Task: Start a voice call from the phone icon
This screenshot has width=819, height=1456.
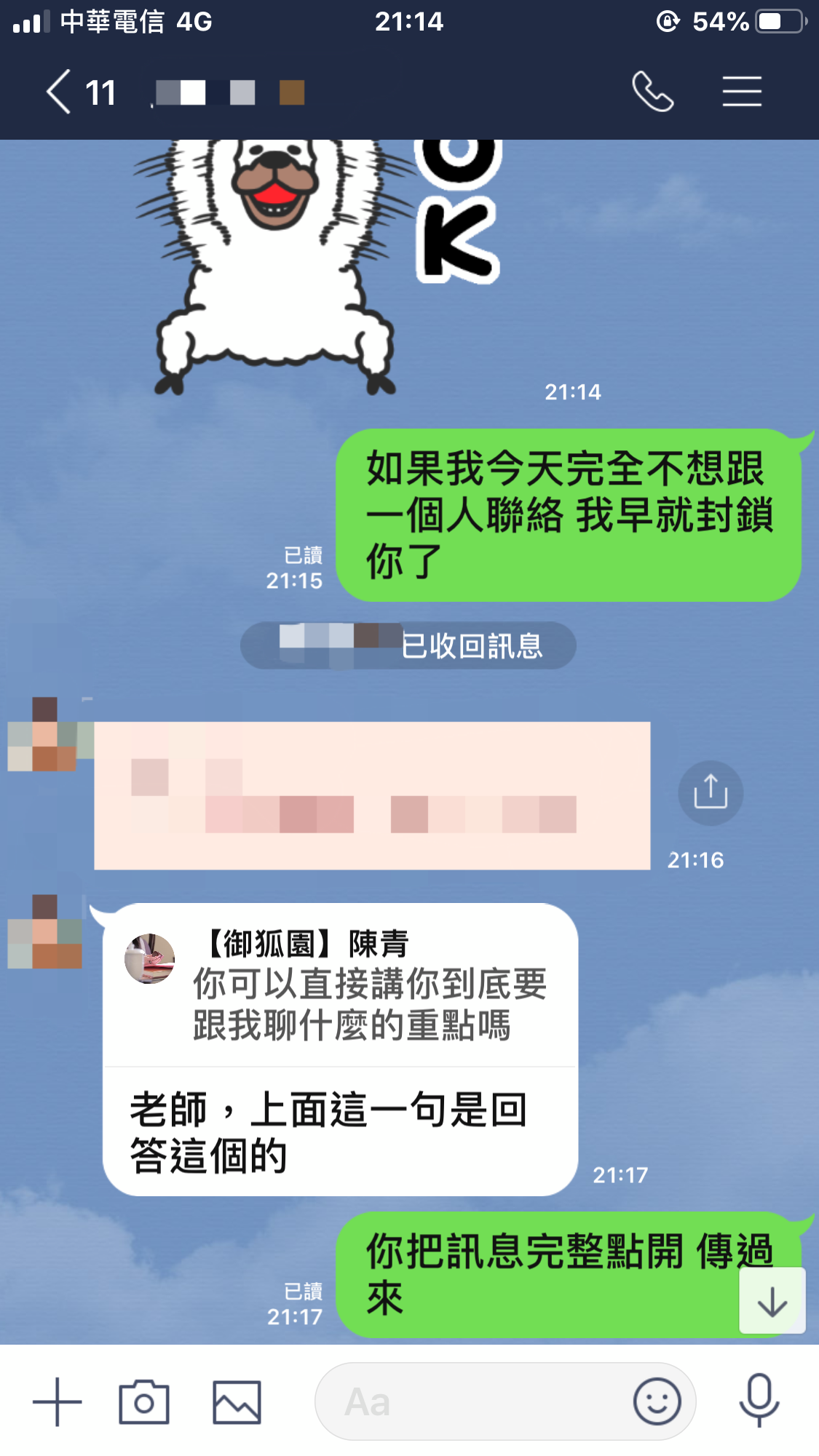Action: [x=652, y=92]
